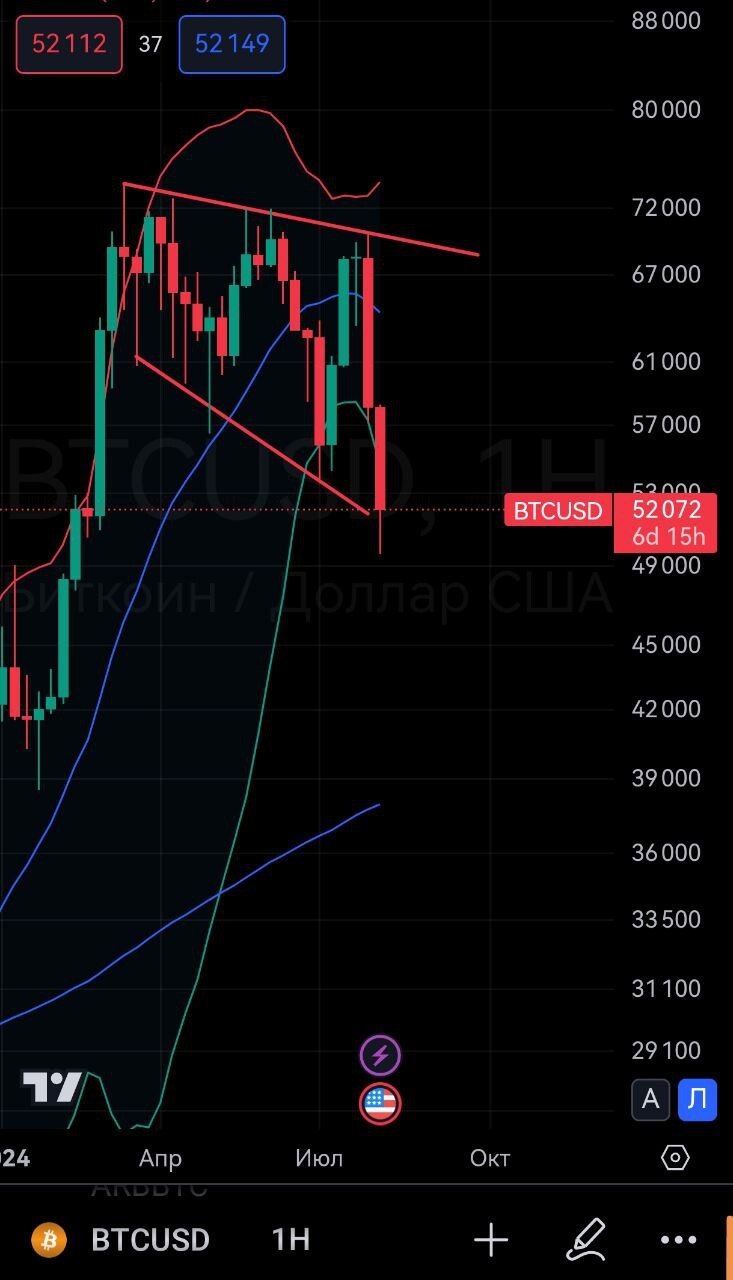Open the purple lightning event marker
This screenshot has width=733, height=1280.
click(380, 1054)
